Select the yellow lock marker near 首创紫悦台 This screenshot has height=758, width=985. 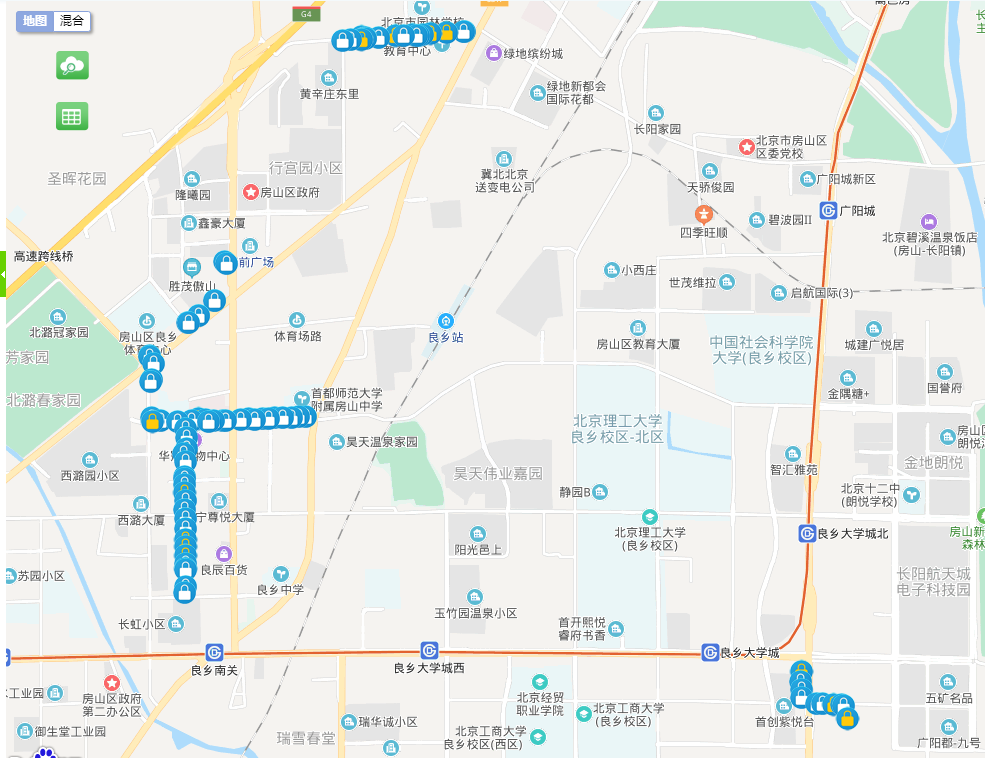[x=847, y=717]
